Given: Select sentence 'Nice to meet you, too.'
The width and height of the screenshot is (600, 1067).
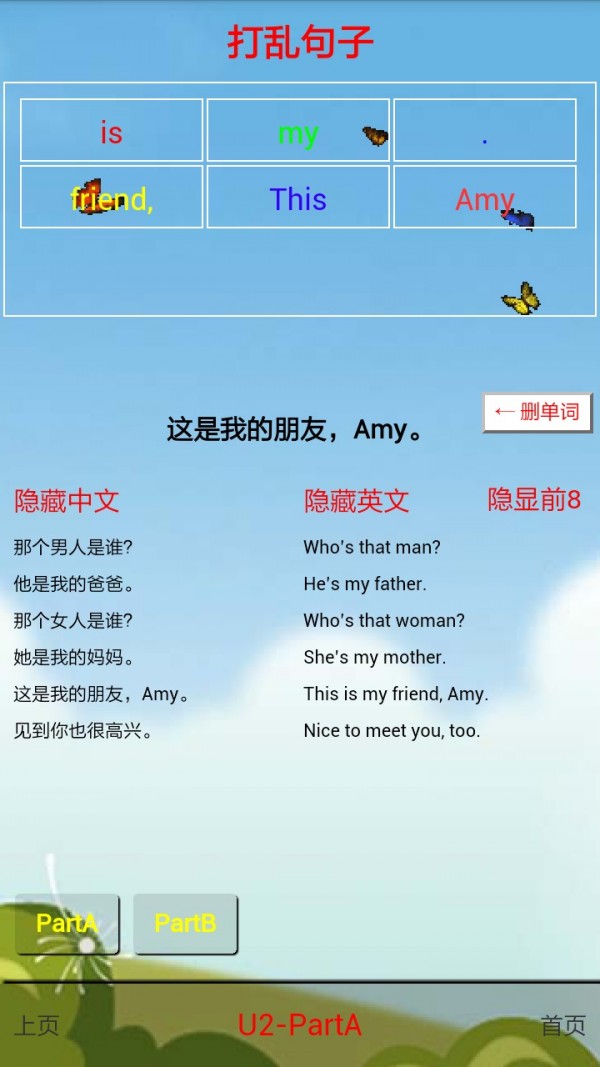Looking at the screenshot, I should tap(392, 731).
